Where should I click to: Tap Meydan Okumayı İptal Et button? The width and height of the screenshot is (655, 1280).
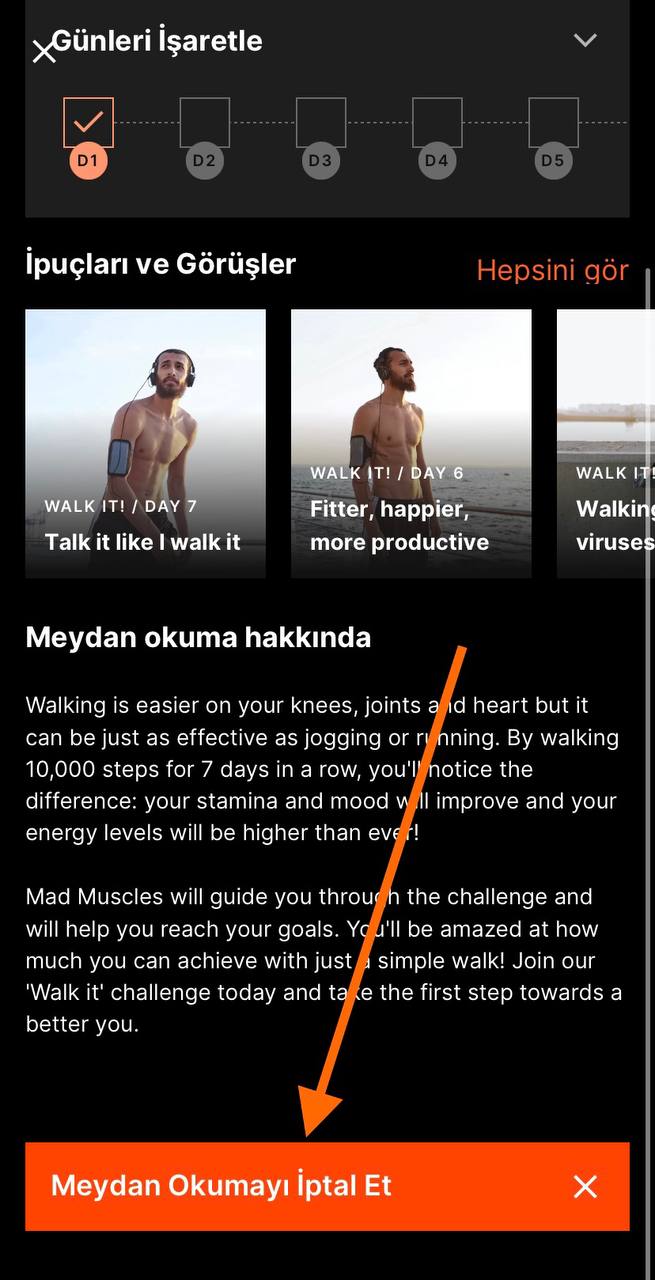click(327, 1186)
